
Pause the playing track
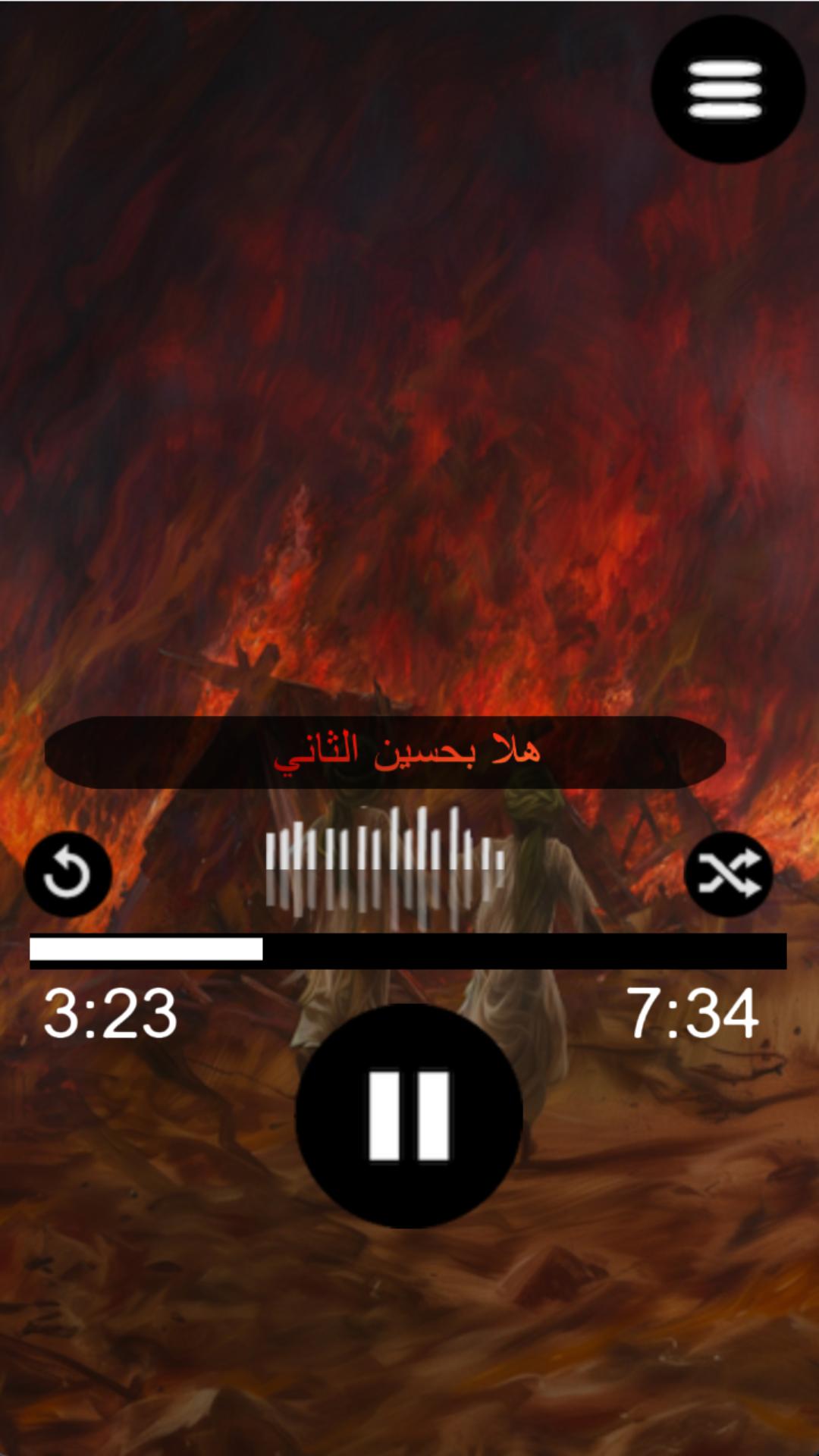[409, 1116]
